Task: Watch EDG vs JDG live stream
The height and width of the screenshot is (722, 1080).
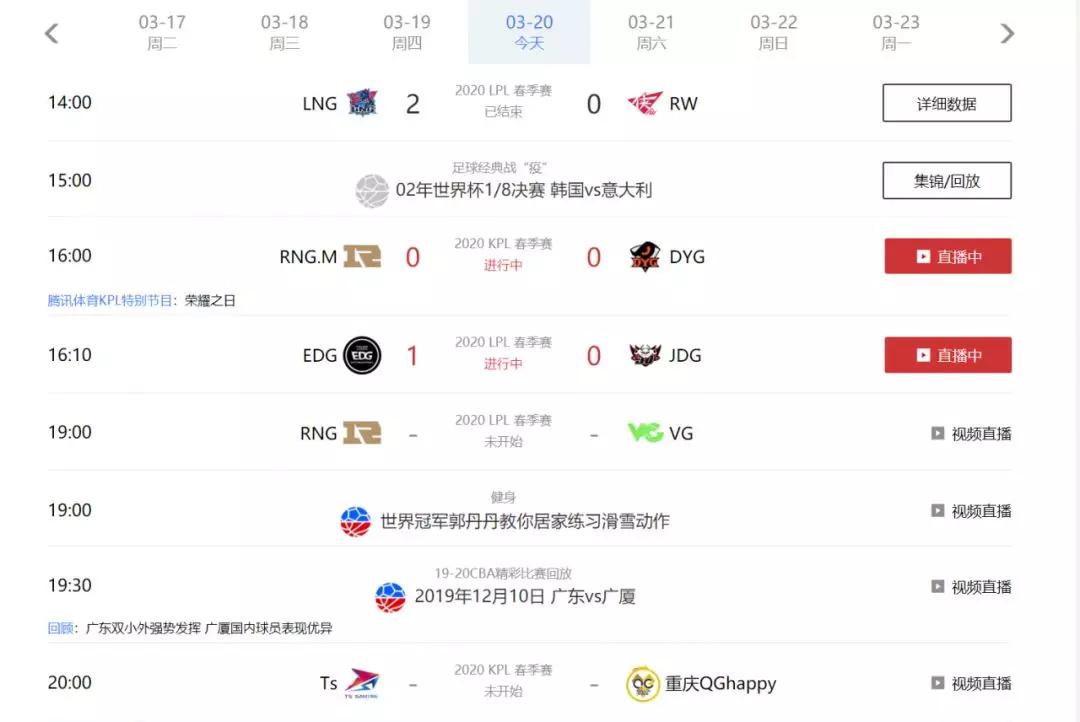Action: point(947,355)
